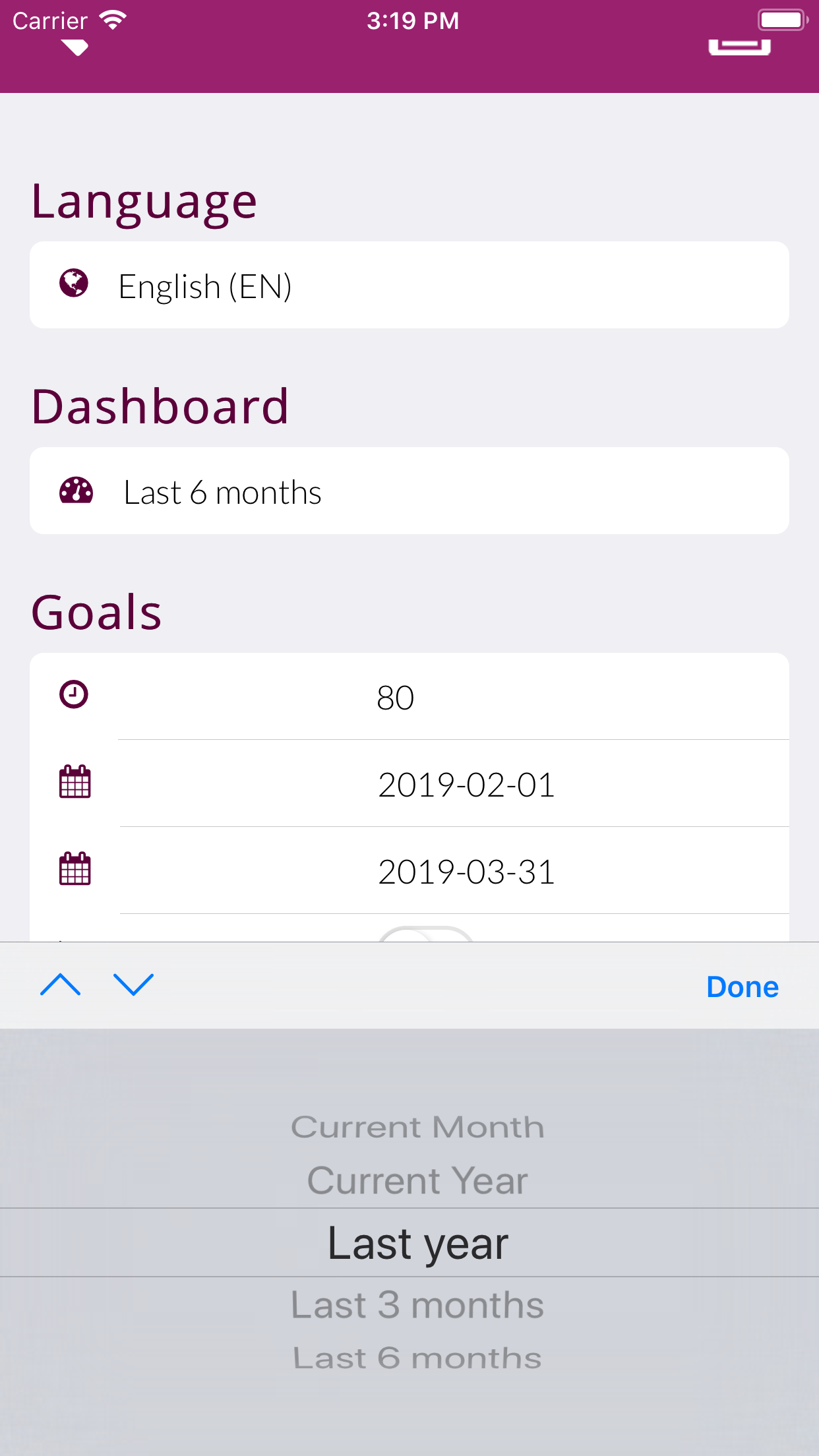819x1456 pixels.
Task: Select Current Year in the picker wheel
Action: [417, 1180]
